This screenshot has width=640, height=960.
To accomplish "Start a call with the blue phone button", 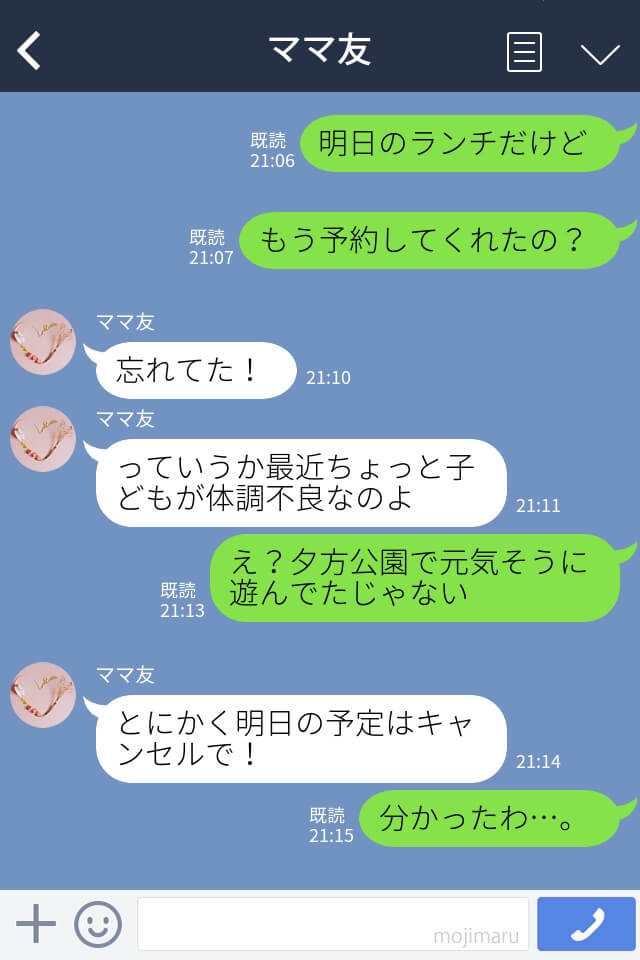I will point(586,923).
